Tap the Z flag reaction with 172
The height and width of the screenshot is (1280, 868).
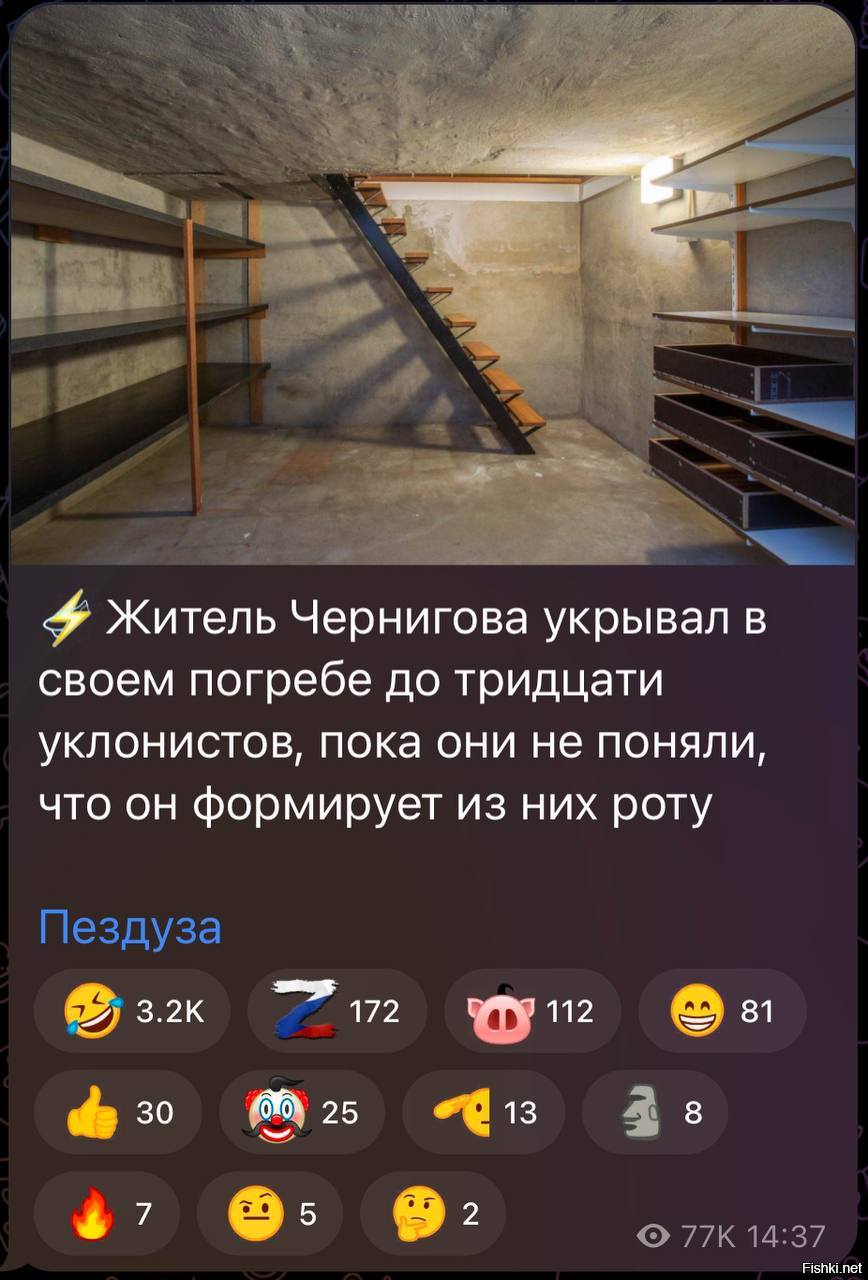pos(336,1011)
